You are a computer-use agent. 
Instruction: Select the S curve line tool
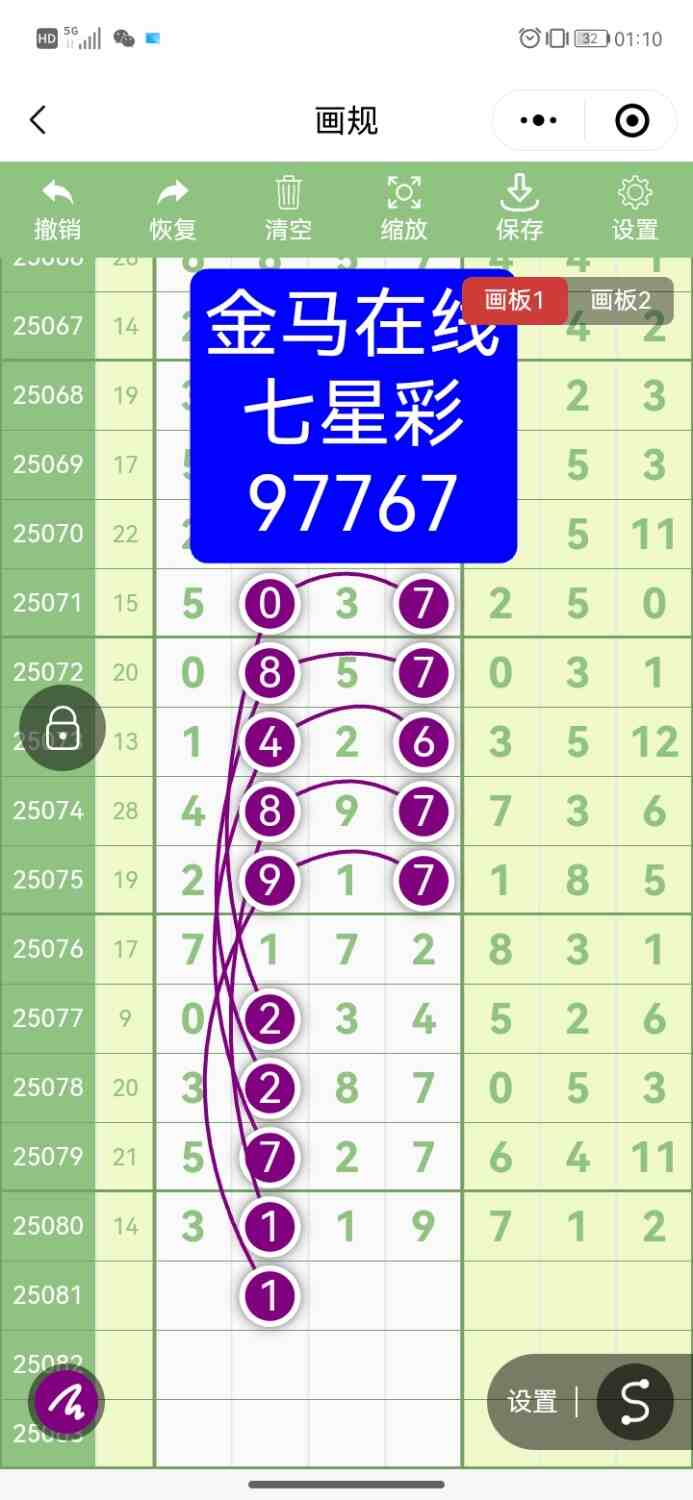point(634,1402)
